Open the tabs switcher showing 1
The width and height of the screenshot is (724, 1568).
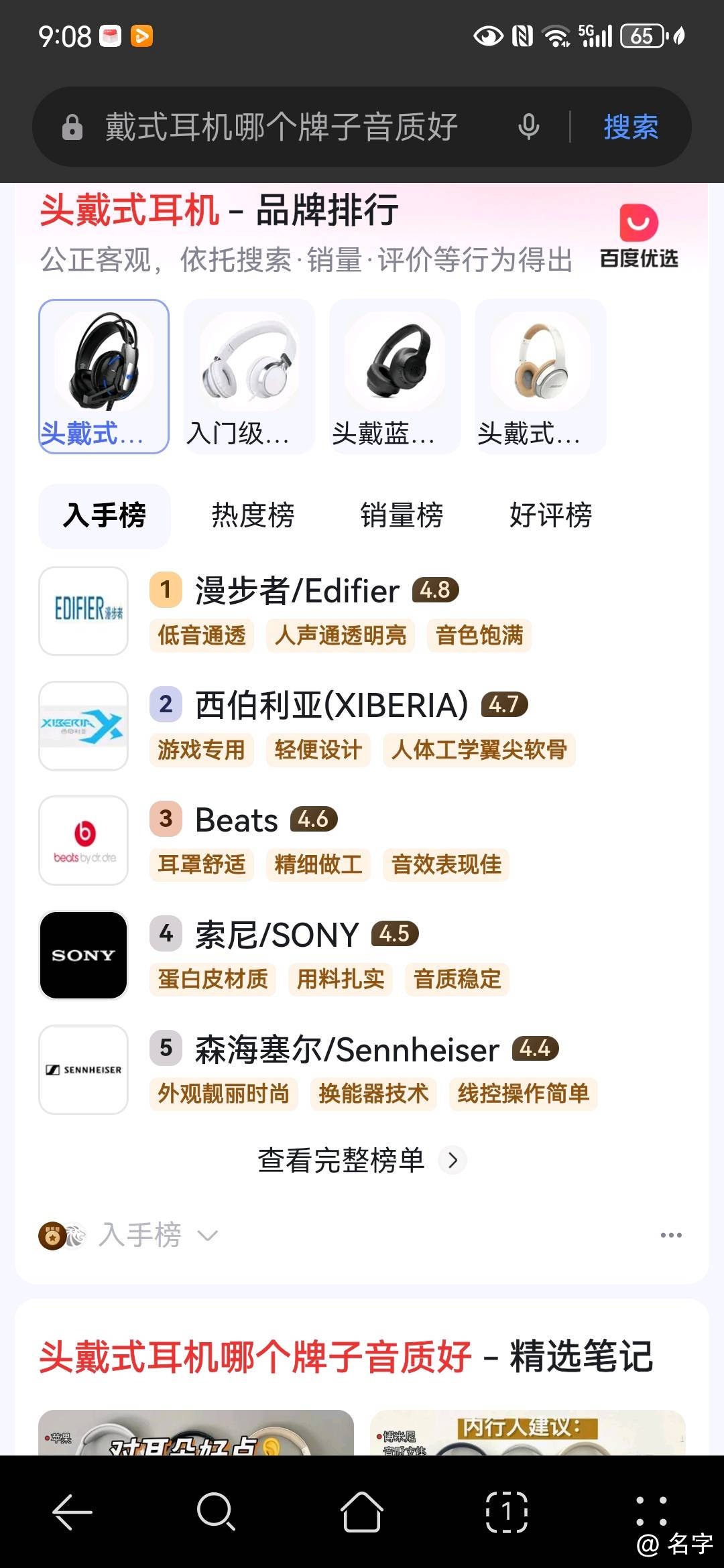(x=506, y=1512)
